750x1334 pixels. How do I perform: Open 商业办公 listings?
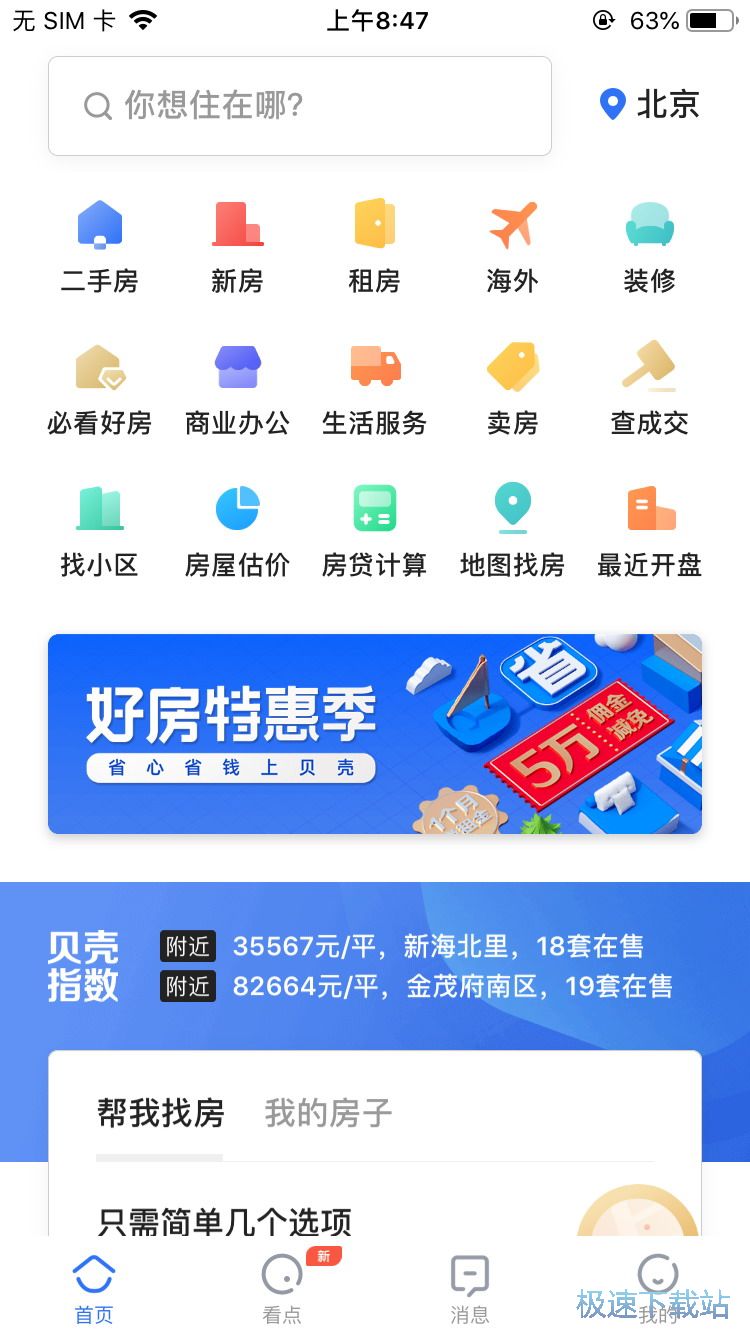[237, 388]
